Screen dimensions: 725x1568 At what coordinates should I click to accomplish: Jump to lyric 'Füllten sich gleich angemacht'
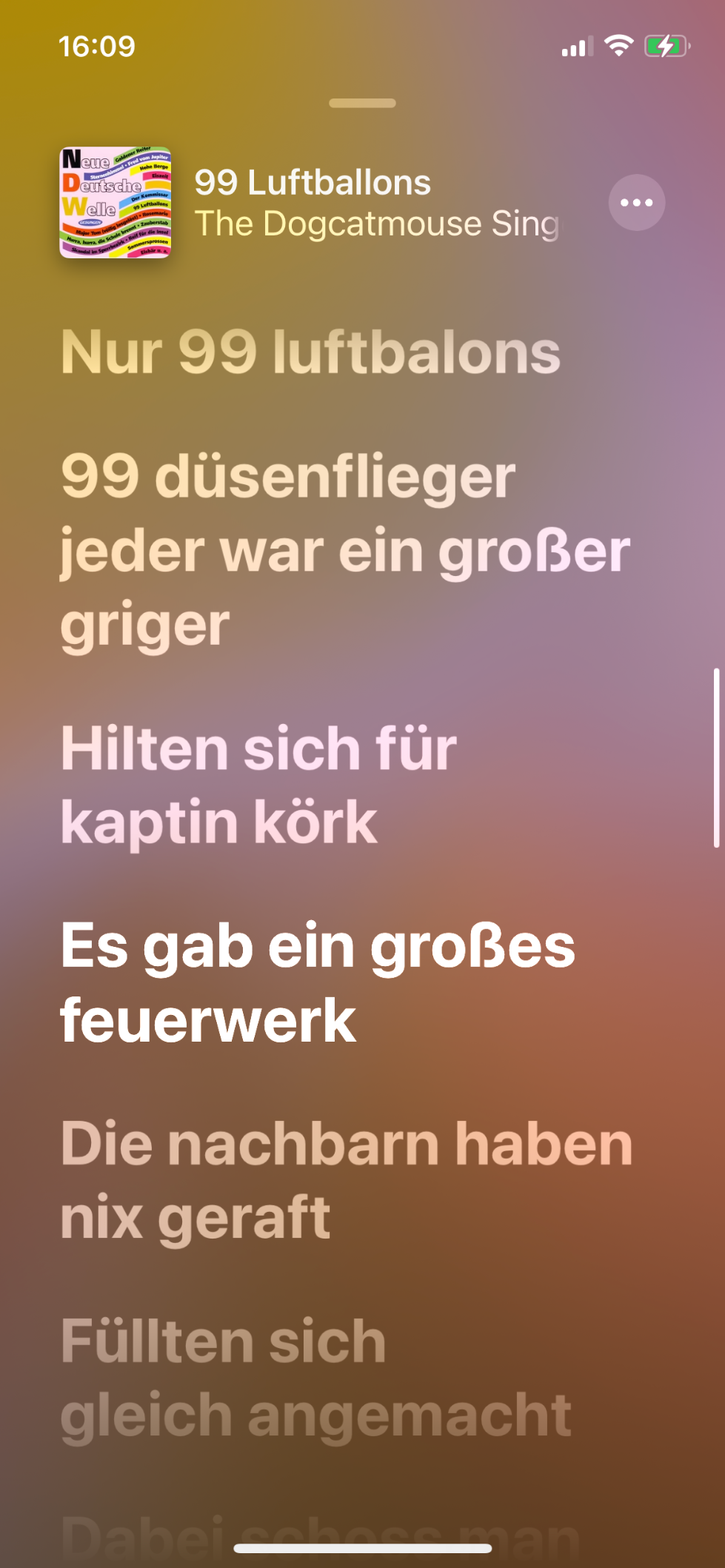point(315,1378)
